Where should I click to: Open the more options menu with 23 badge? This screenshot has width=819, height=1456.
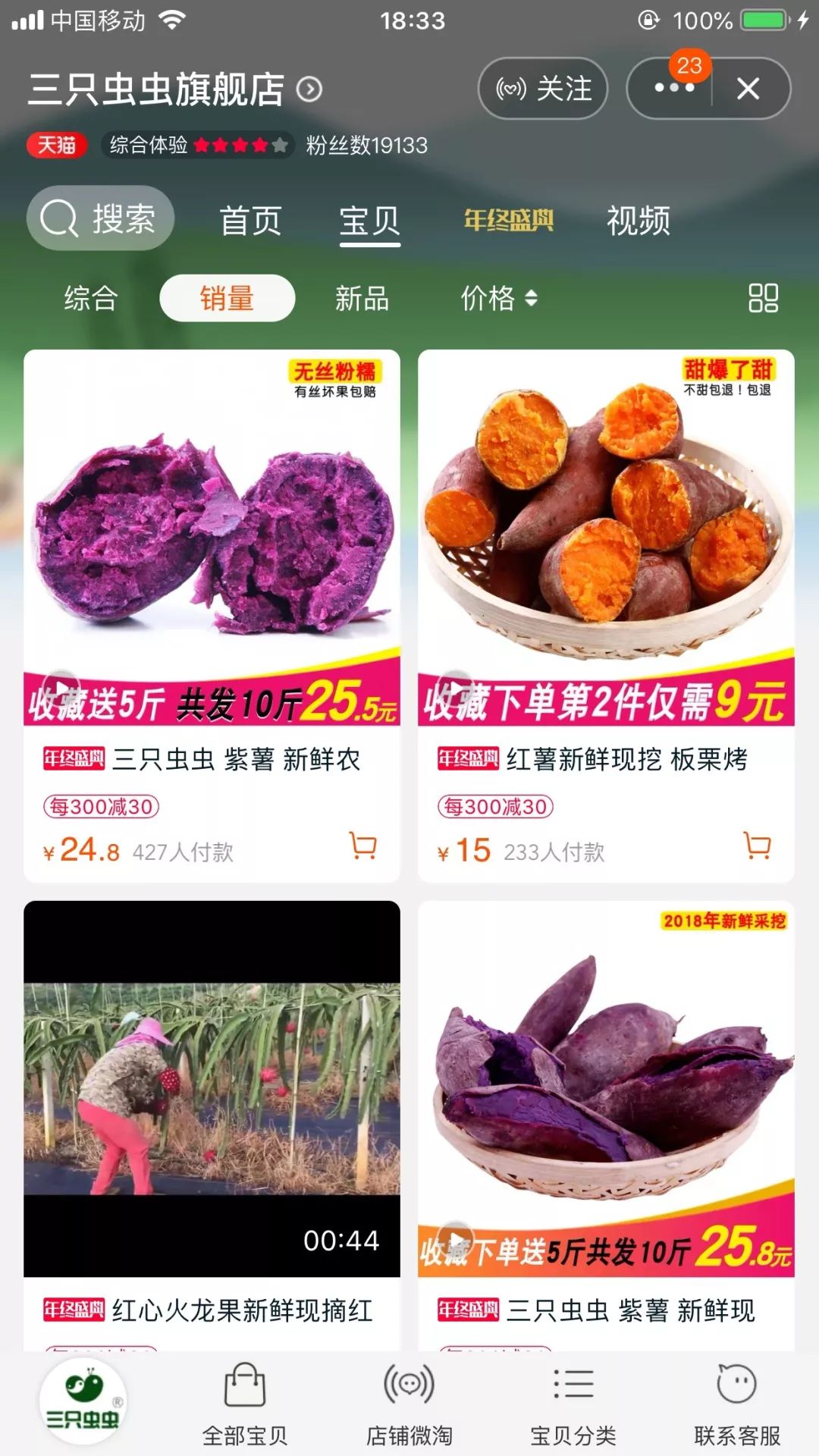[x=675, y=89]
